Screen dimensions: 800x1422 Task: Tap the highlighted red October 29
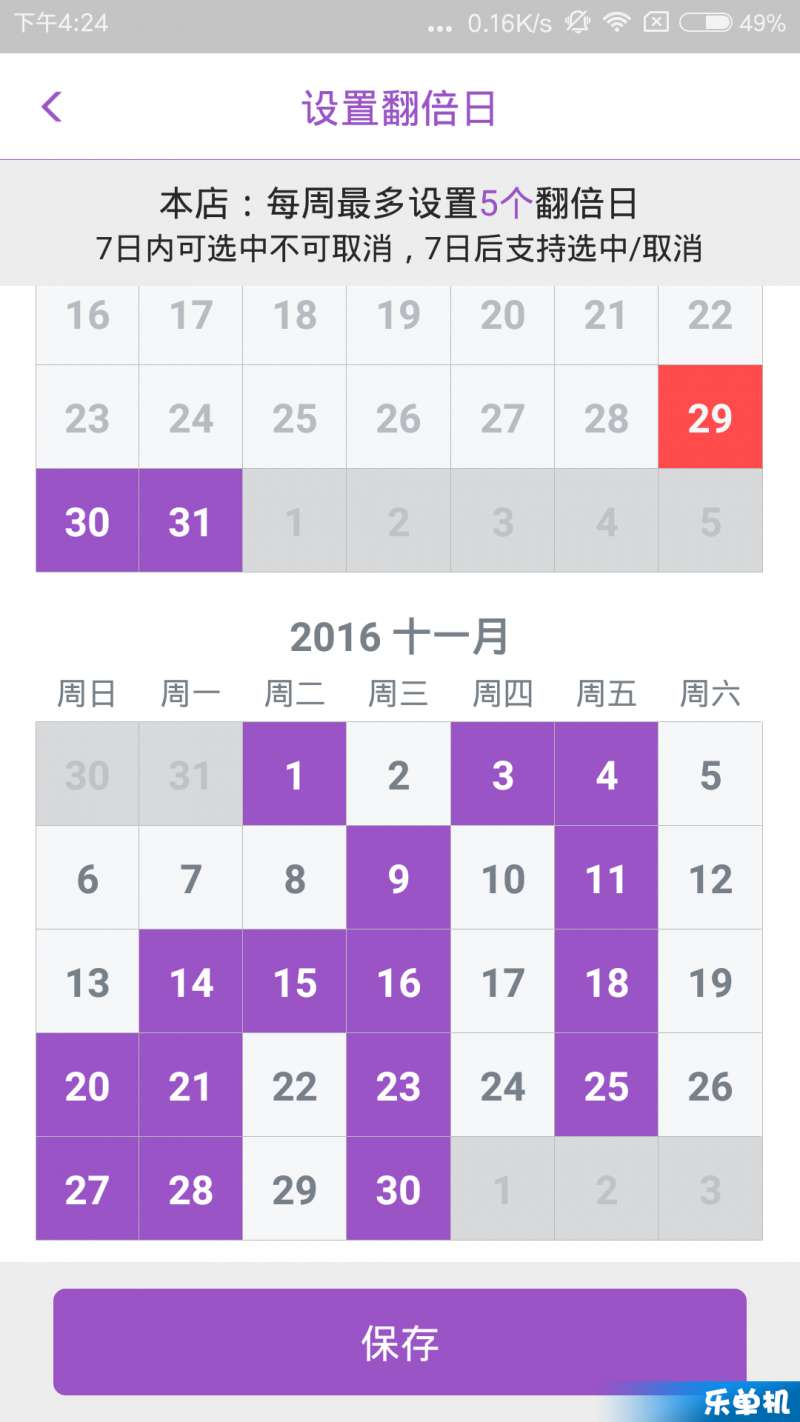click(711, 417)
